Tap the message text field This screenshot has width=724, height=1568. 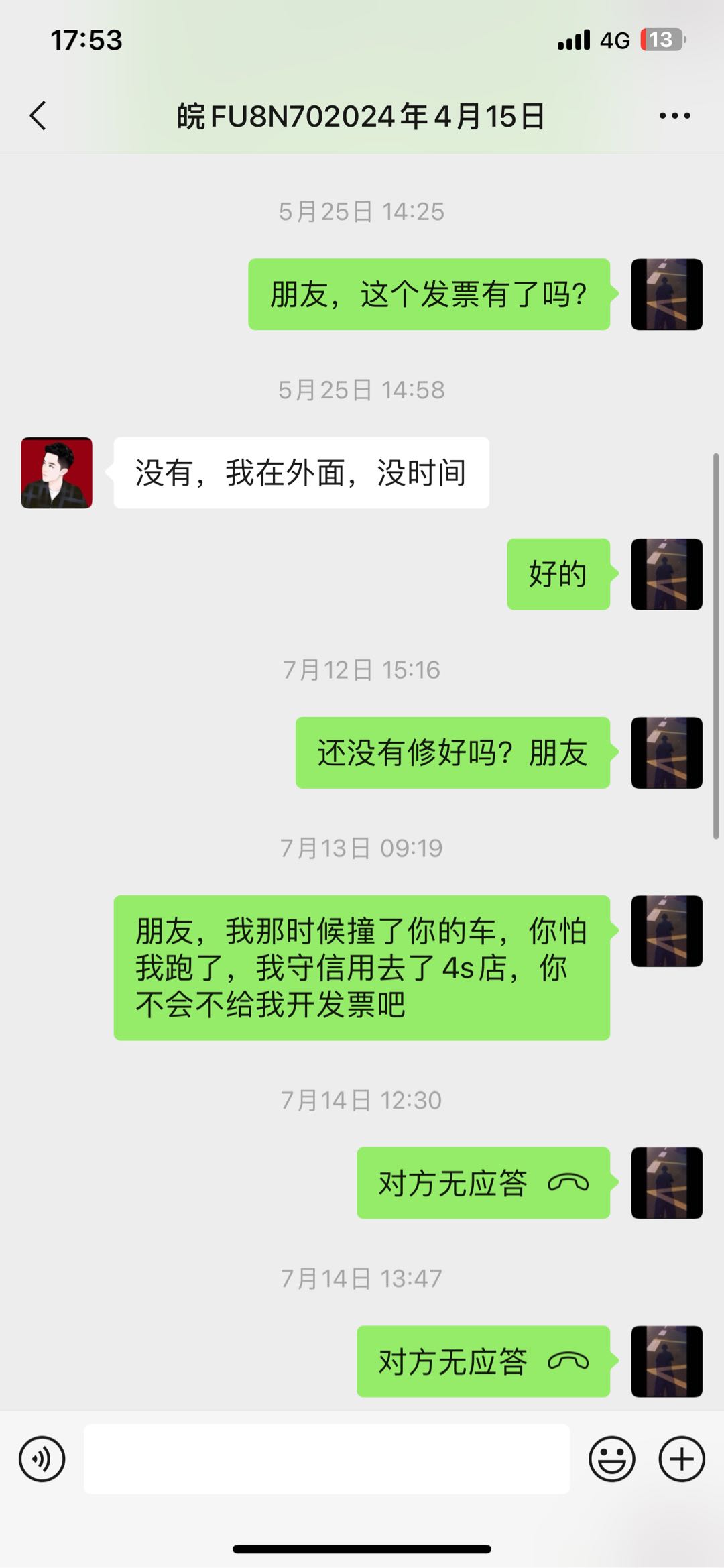pyautogui.click(x=326, y=1459)
